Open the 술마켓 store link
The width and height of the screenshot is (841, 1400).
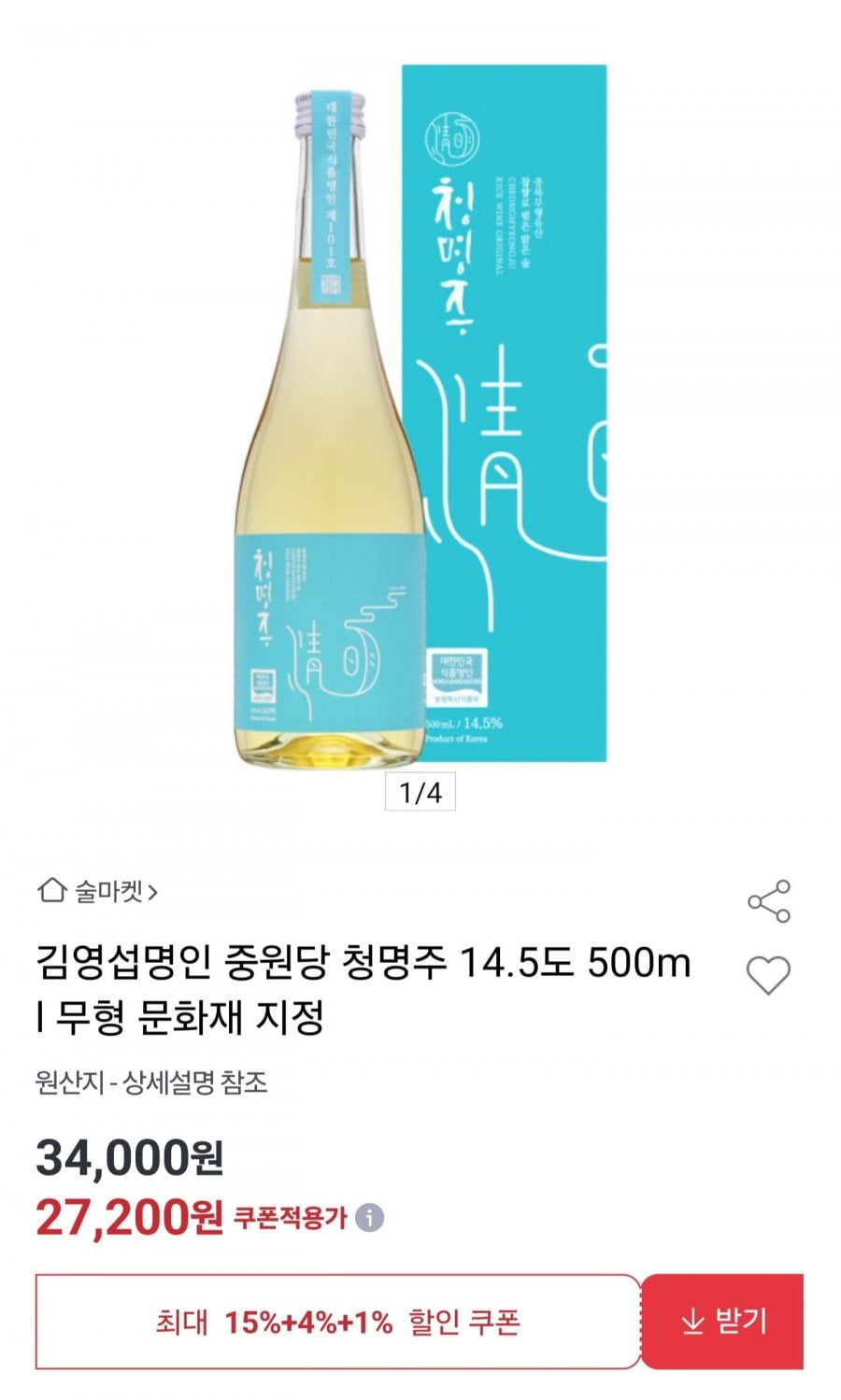pos(98,892)
